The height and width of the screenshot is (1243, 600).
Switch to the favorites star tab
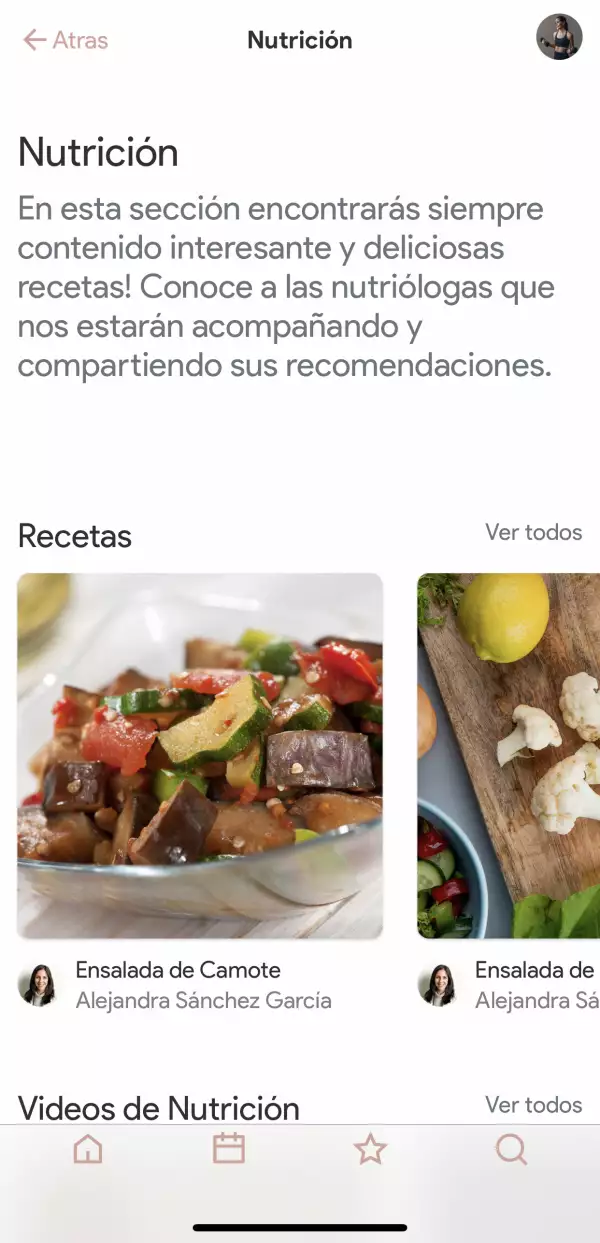pos(370,1150)
